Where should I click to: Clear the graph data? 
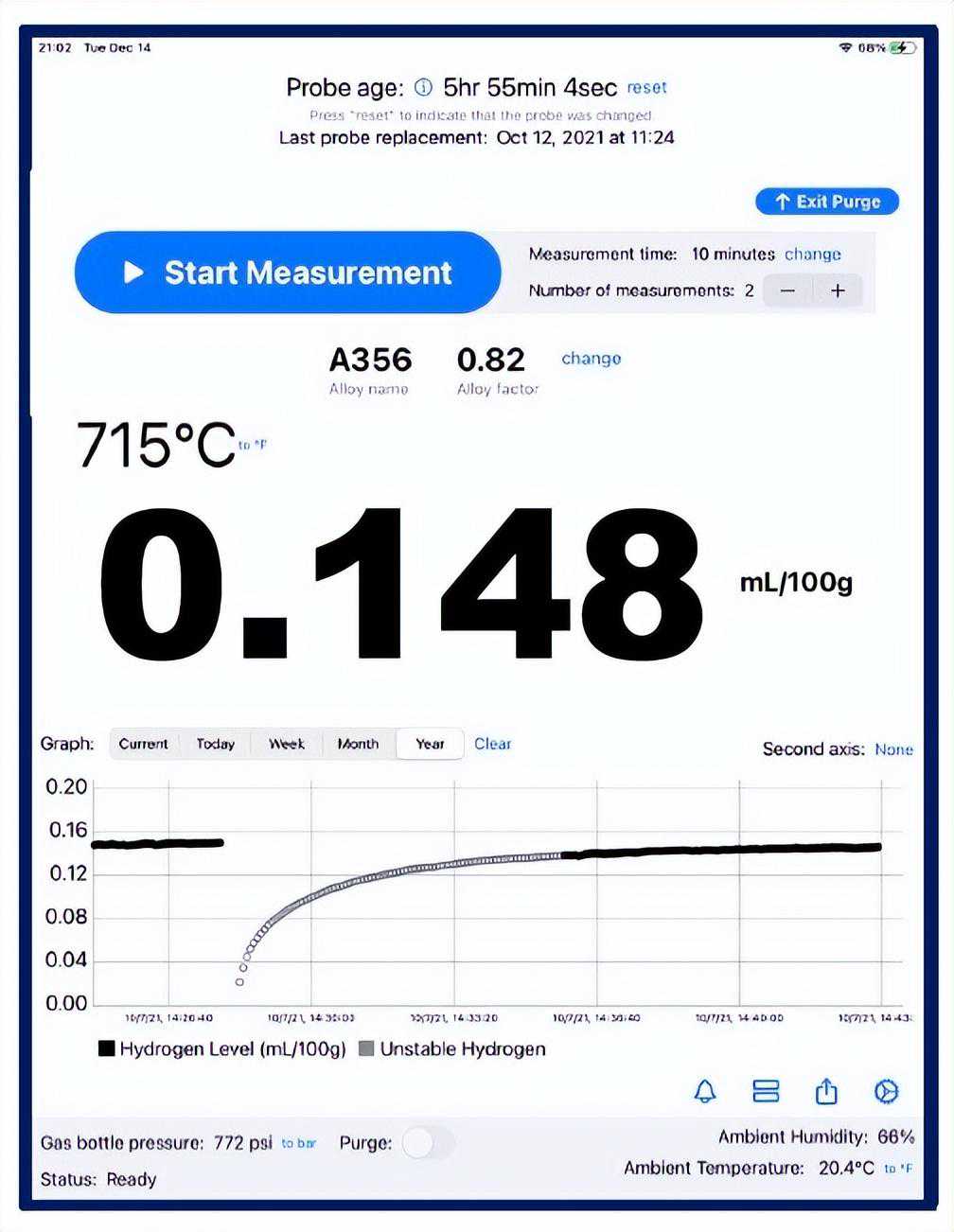pyautogui.click(x=492, y=744)
